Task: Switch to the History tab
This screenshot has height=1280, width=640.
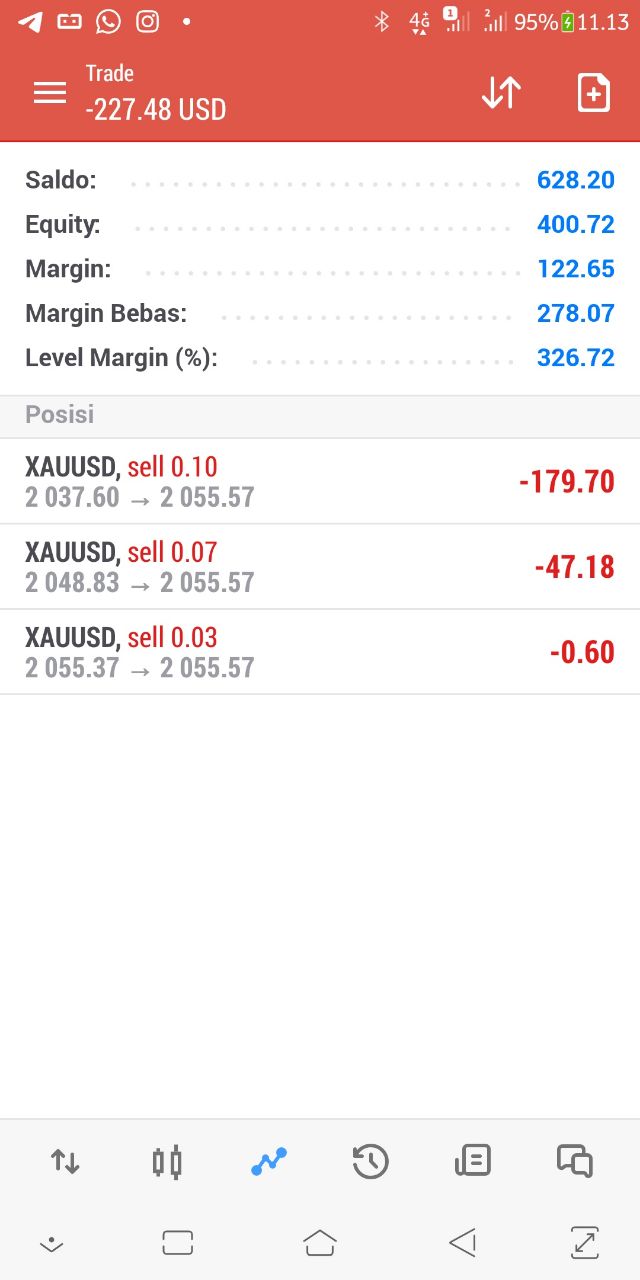Action: [370, 1161]
